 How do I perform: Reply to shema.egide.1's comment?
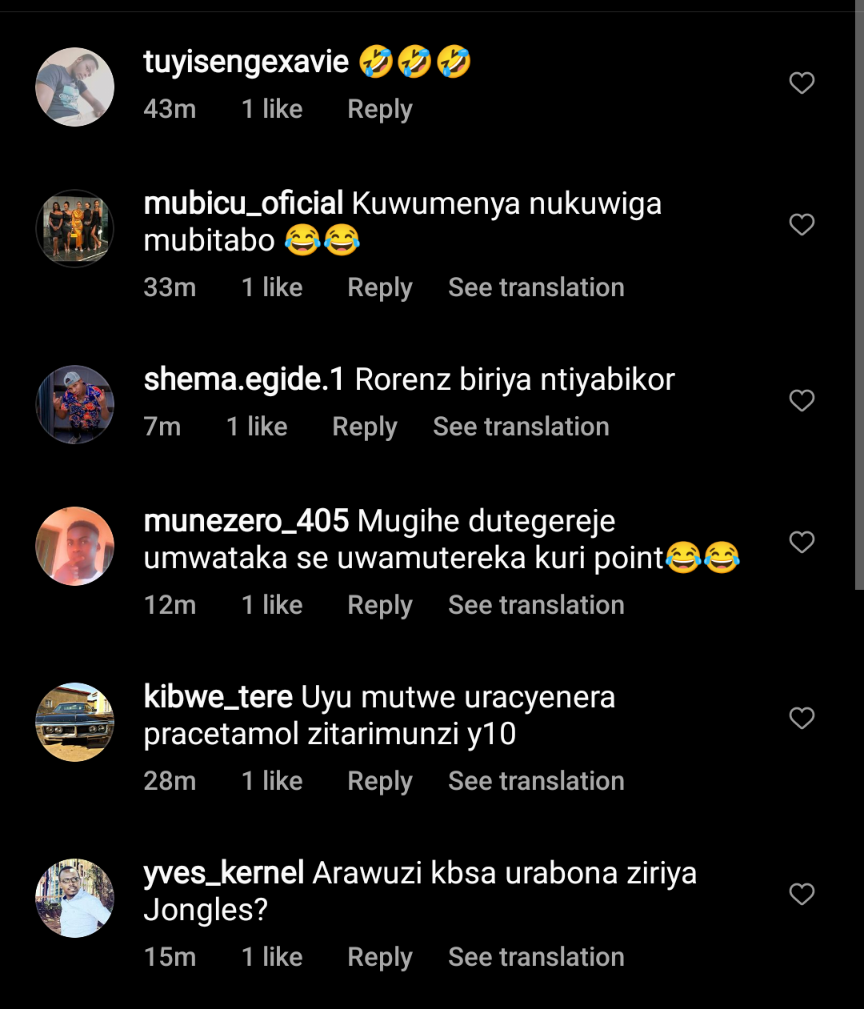pos(364,427)
